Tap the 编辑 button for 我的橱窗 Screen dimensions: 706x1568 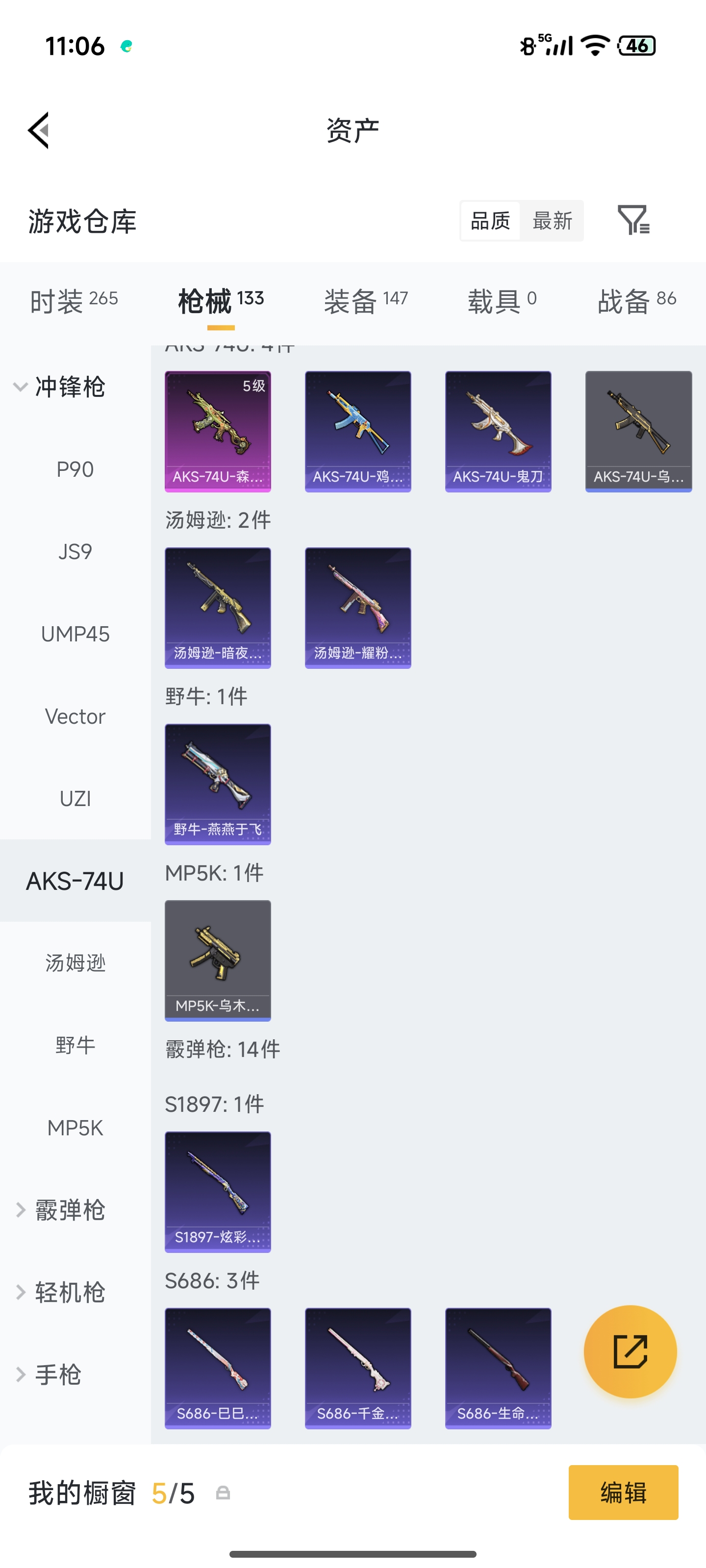pyautogui.click(x=623, y=1493)
